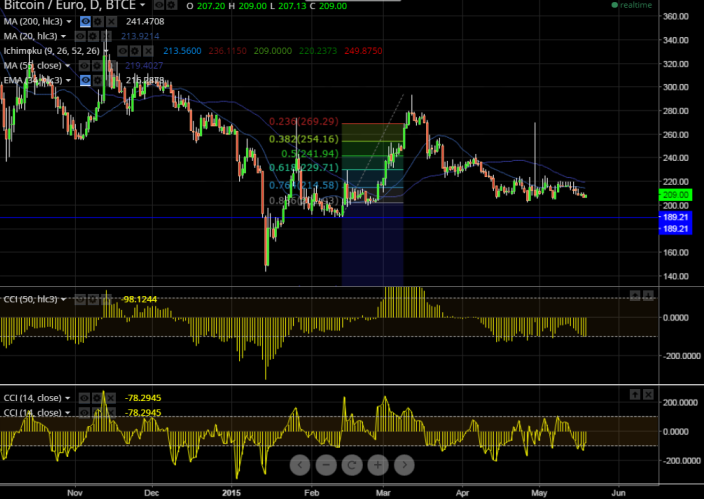The image size is (704, 499).
Task: Hide the MA (20, hlc3) line
Action: [x=82, y=35]
